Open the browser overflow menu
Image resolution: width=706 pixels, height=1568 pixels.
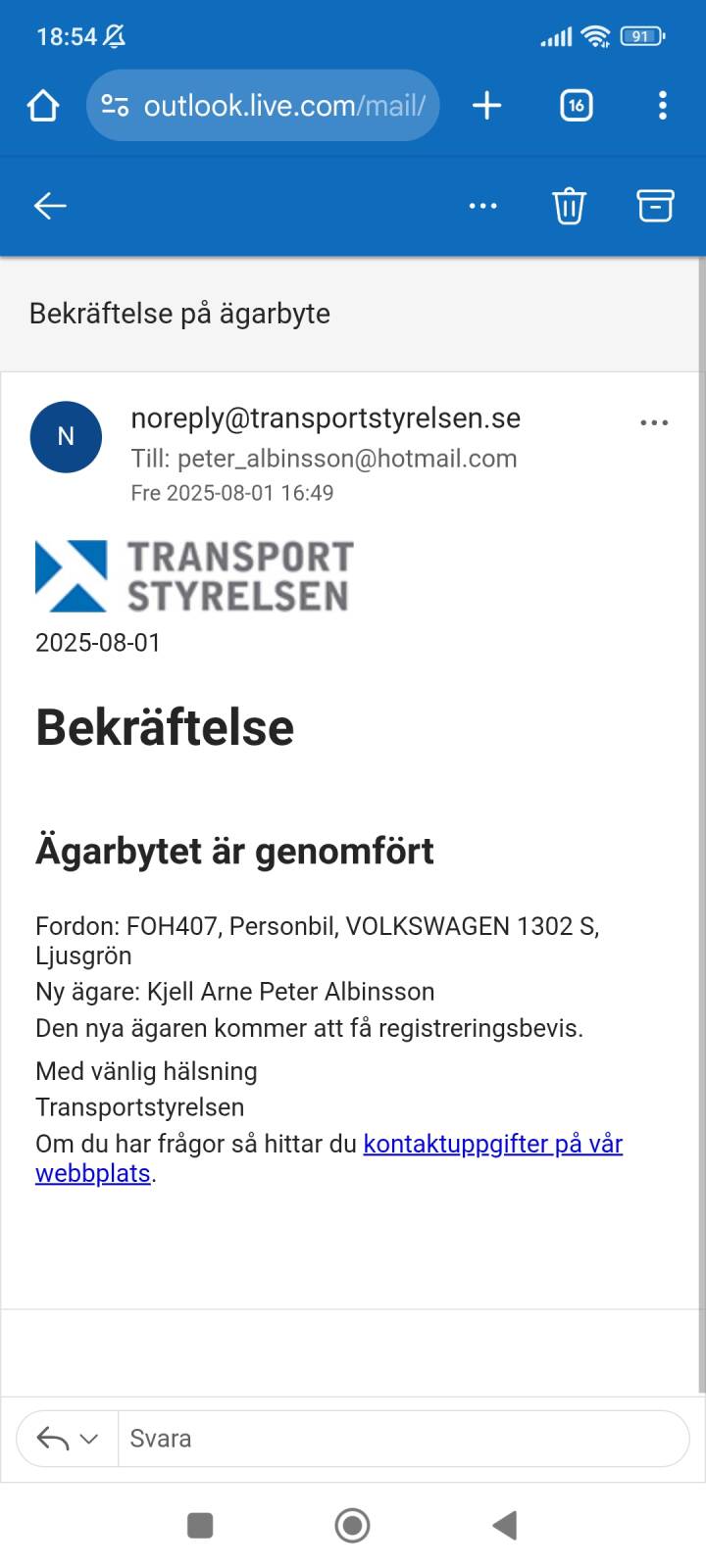(663, 105)
